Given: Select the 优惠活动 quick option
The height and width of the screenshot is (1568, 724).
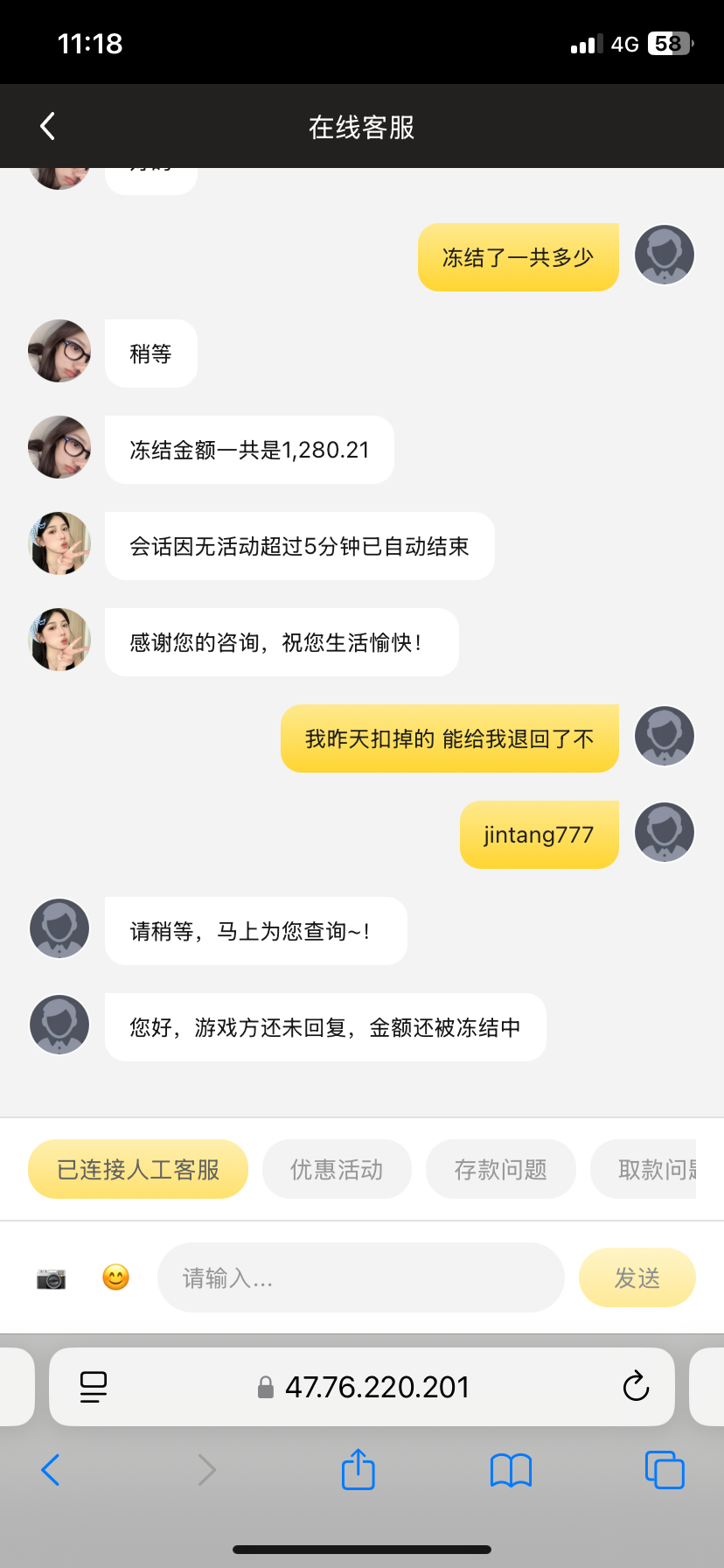Looking at the screenshot, I should point(337,1169).
